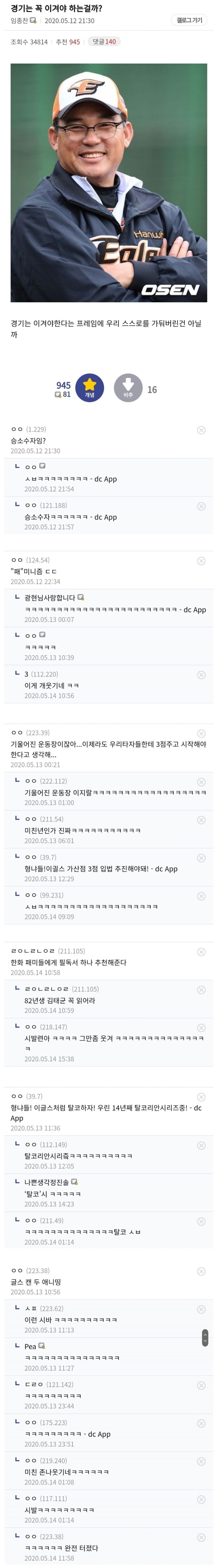Remove reply '이게 개웃기네 ㅋㅋ' by 3 (112.220)
Screen dimensions: 217x1568
tap(201, 674)
